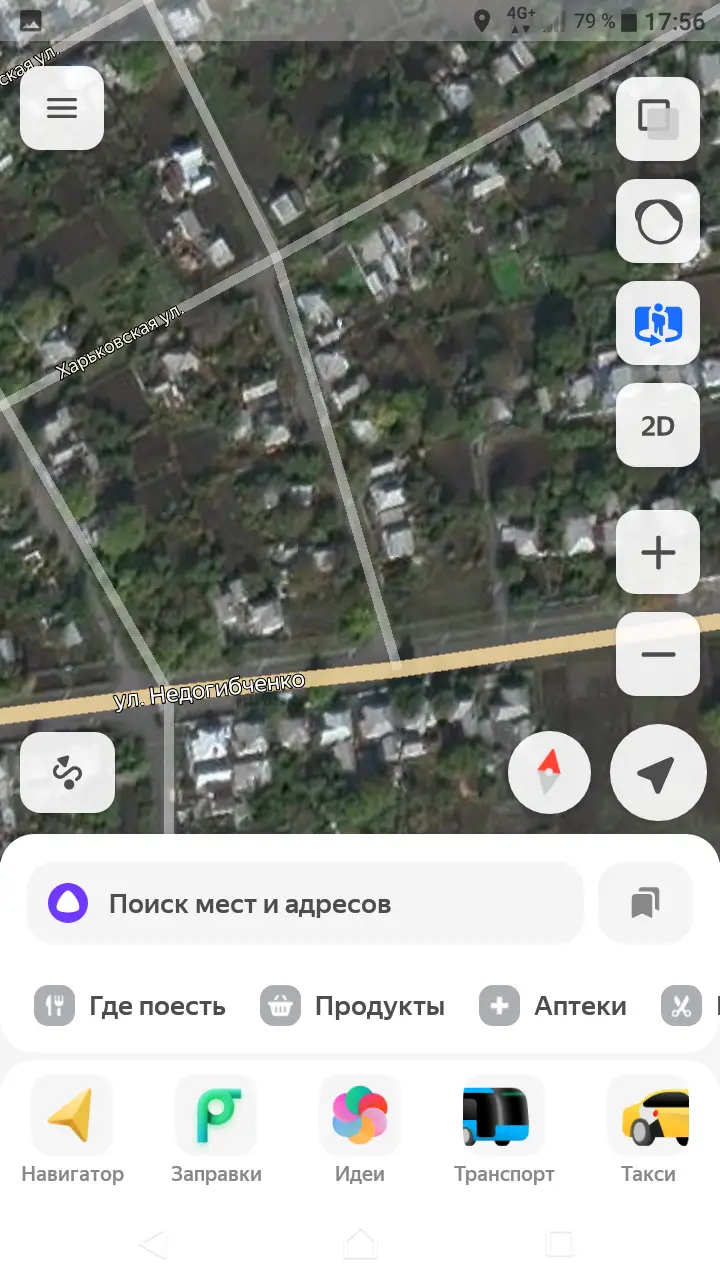Select the 'Продукты' chip
Viewport: 720px width, 1280px height.
click(x=353, y=1006)
